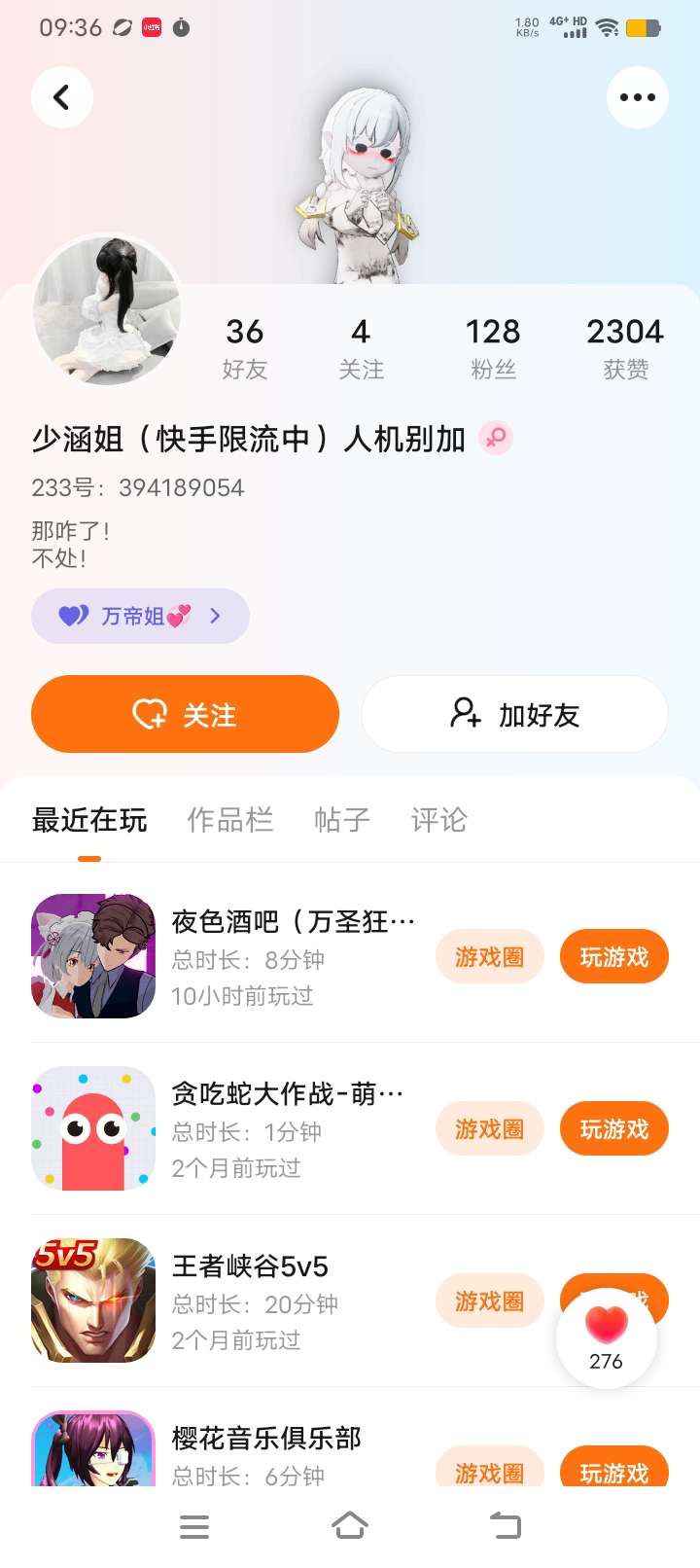Open the 万帝姐 relationship chip
Screen dimensions: 700x1568
tap(140, 616)
